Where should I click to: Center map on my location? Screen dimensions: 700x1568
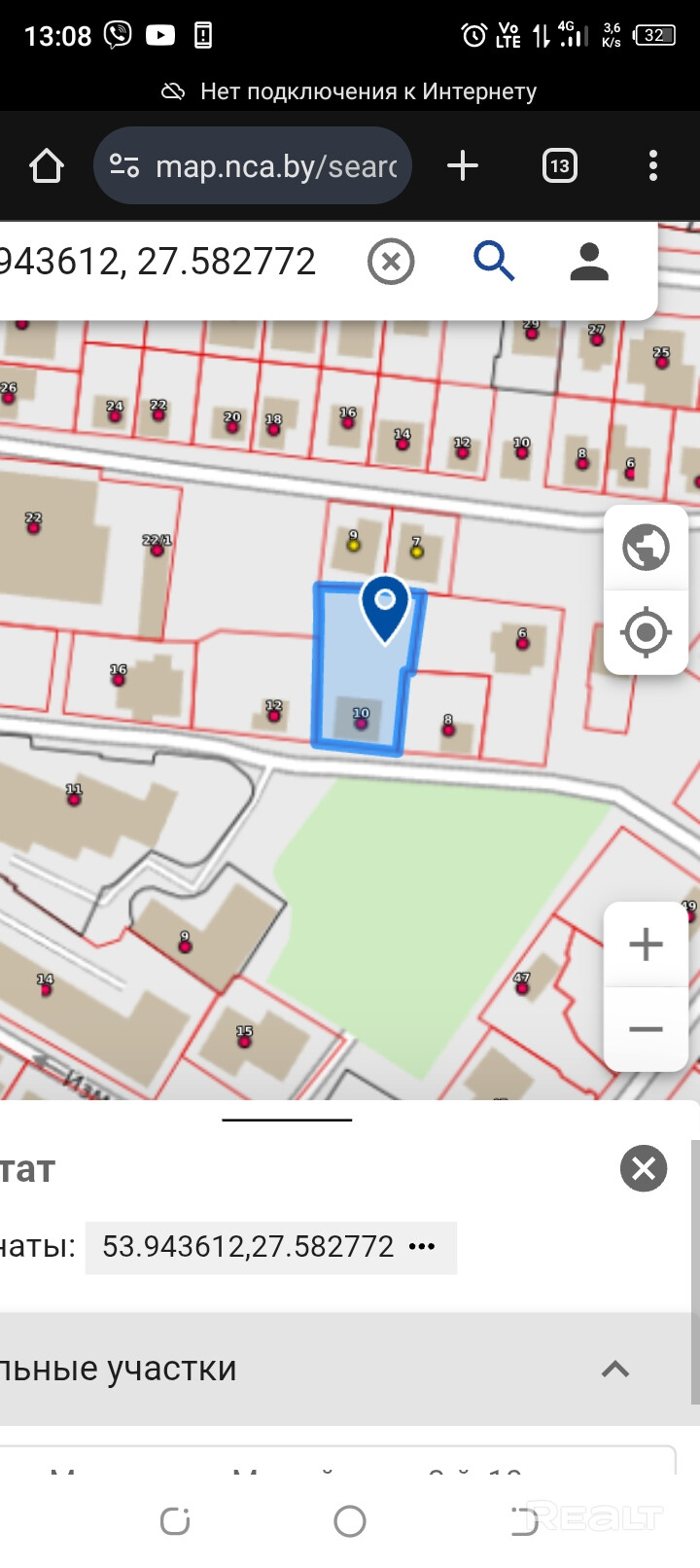click(646, 632)
